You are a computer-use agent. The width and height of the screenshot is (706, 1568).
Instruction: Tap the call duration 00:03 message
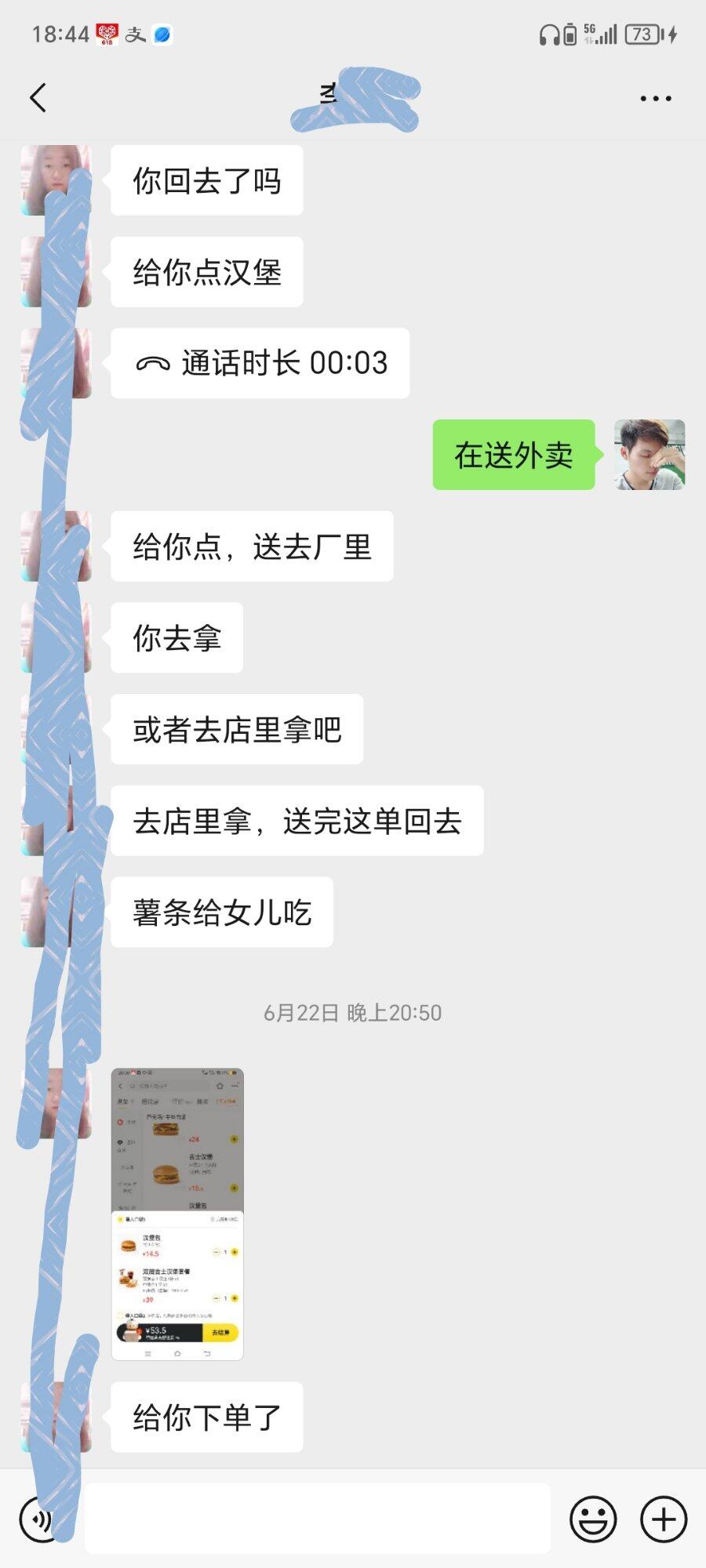(260, 363)
